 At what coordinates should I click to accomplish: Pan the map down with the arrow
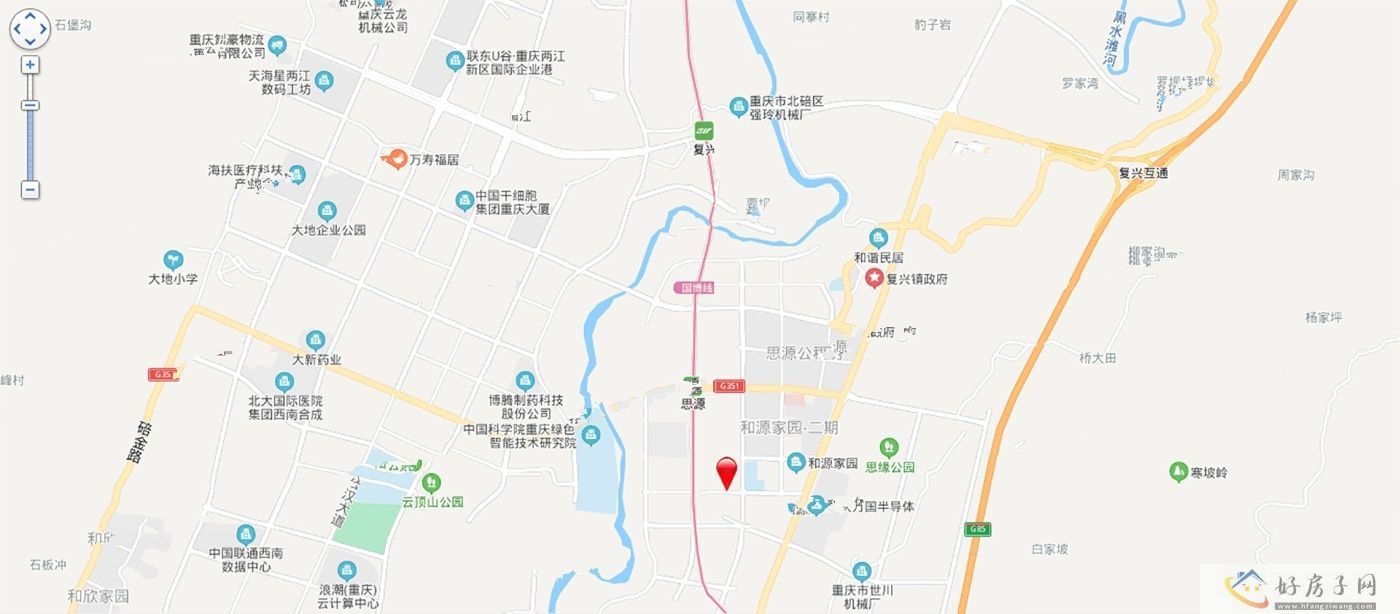pos(30,42)
